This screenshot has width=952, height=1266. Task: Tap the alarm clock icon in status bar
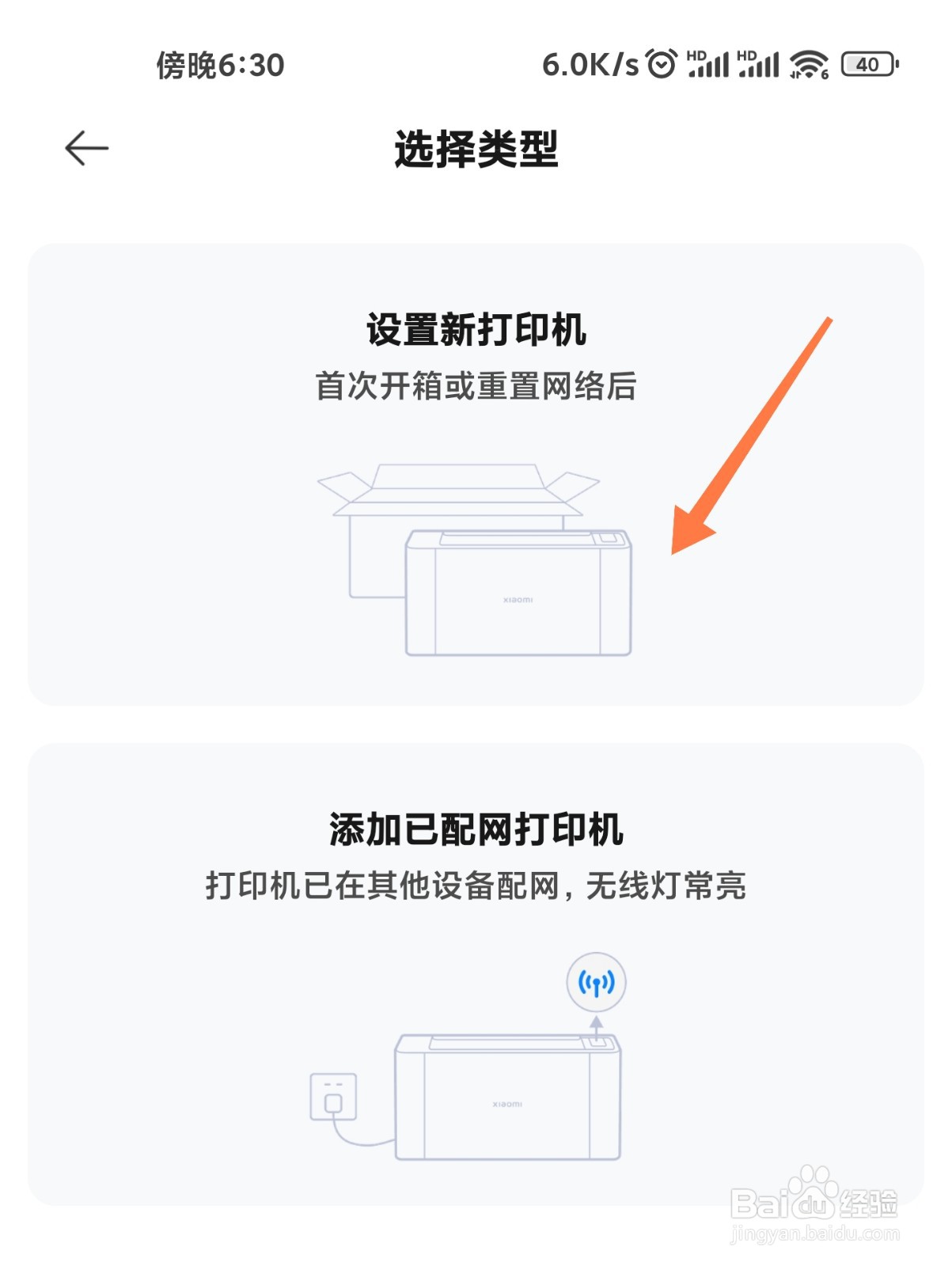tap(659, 65)
